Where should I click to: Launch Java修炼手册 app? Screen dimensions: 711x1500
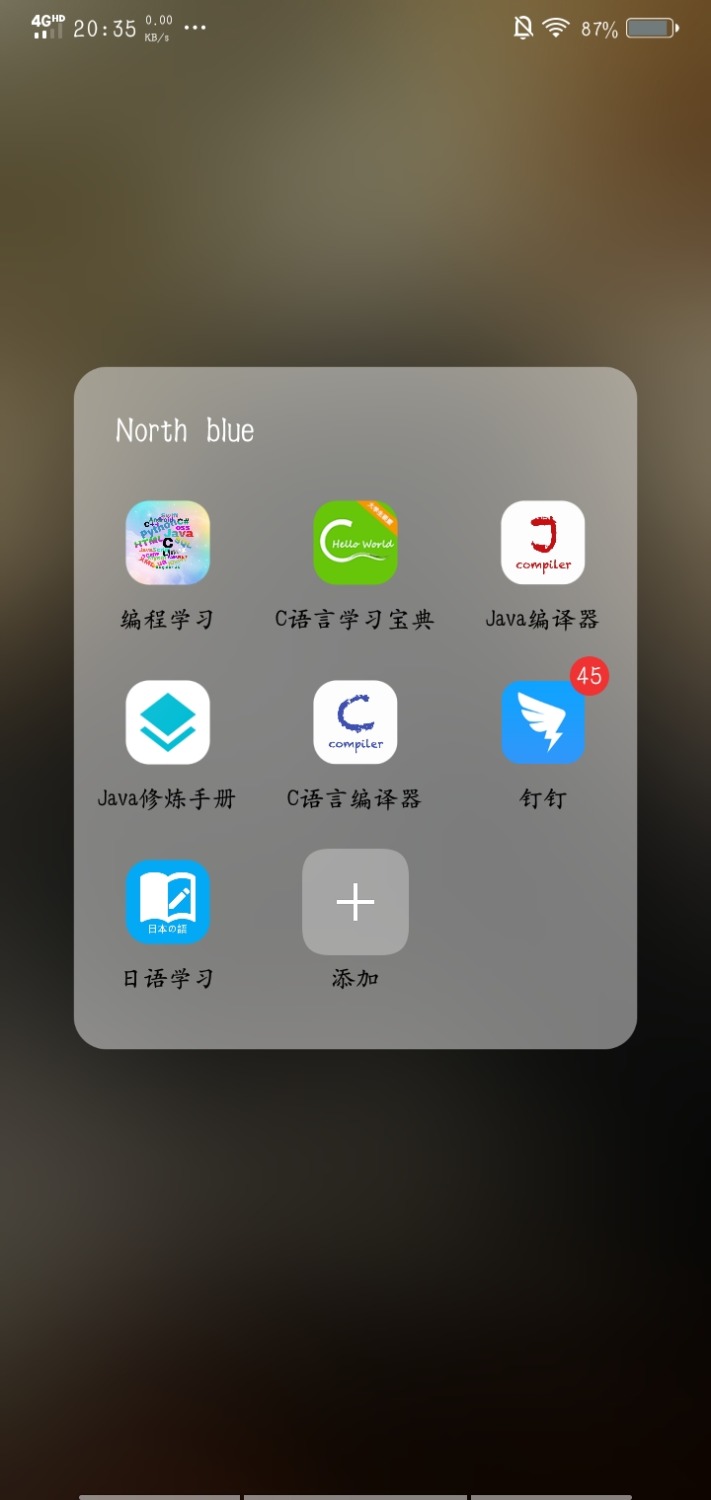tap(167, 722)
